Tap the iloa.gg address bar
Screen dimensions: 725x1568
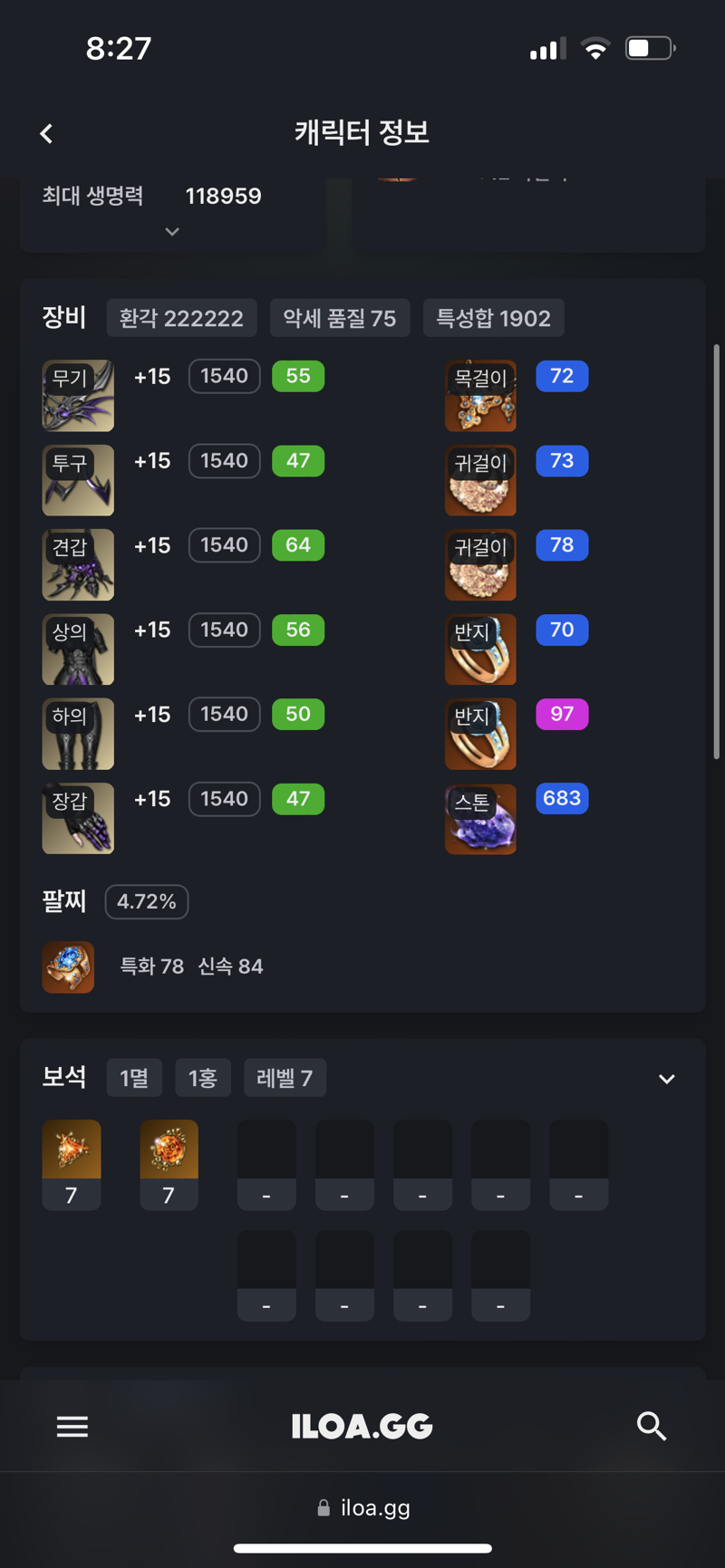click(362, 1508)
